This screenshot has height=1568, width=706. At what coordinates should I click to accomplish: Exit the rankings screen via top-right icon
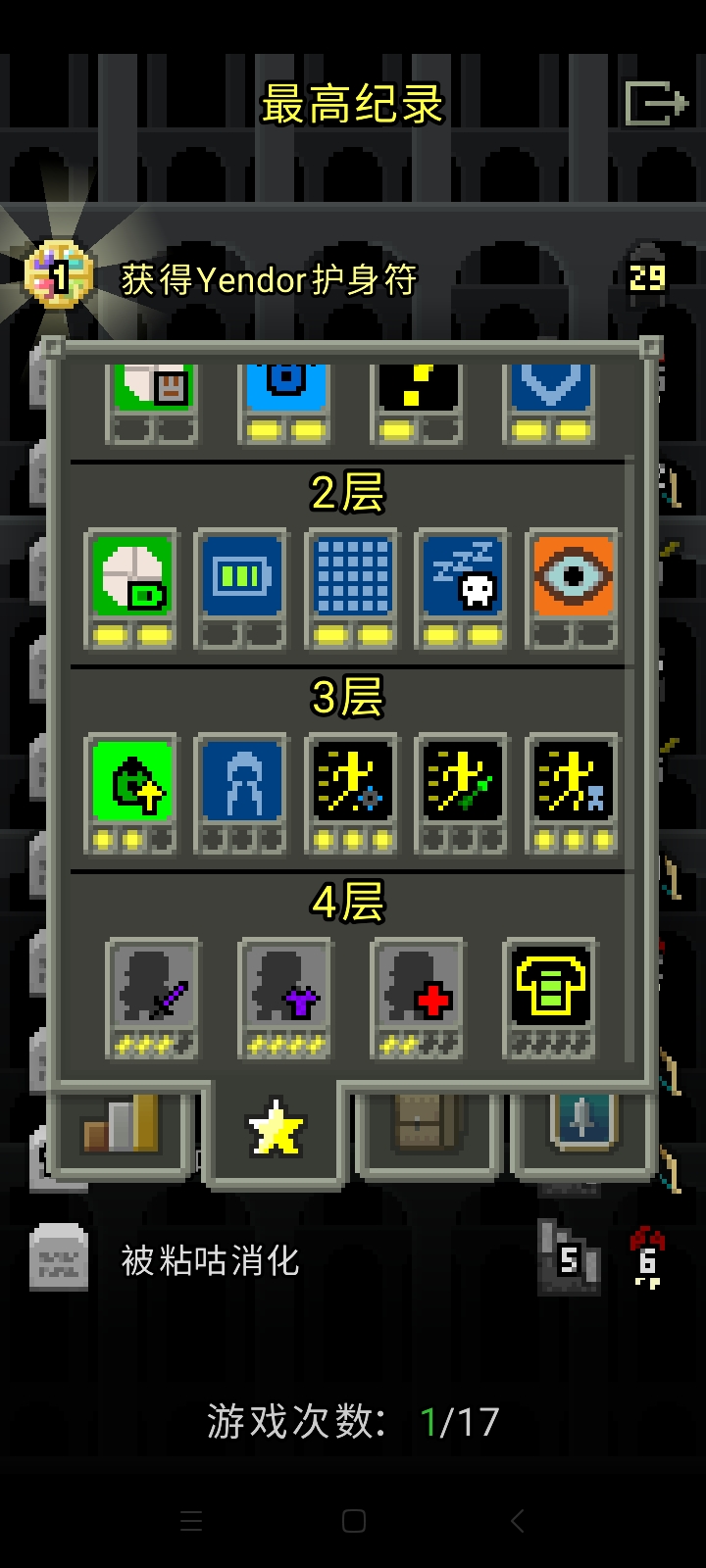[x=655, y=101]
